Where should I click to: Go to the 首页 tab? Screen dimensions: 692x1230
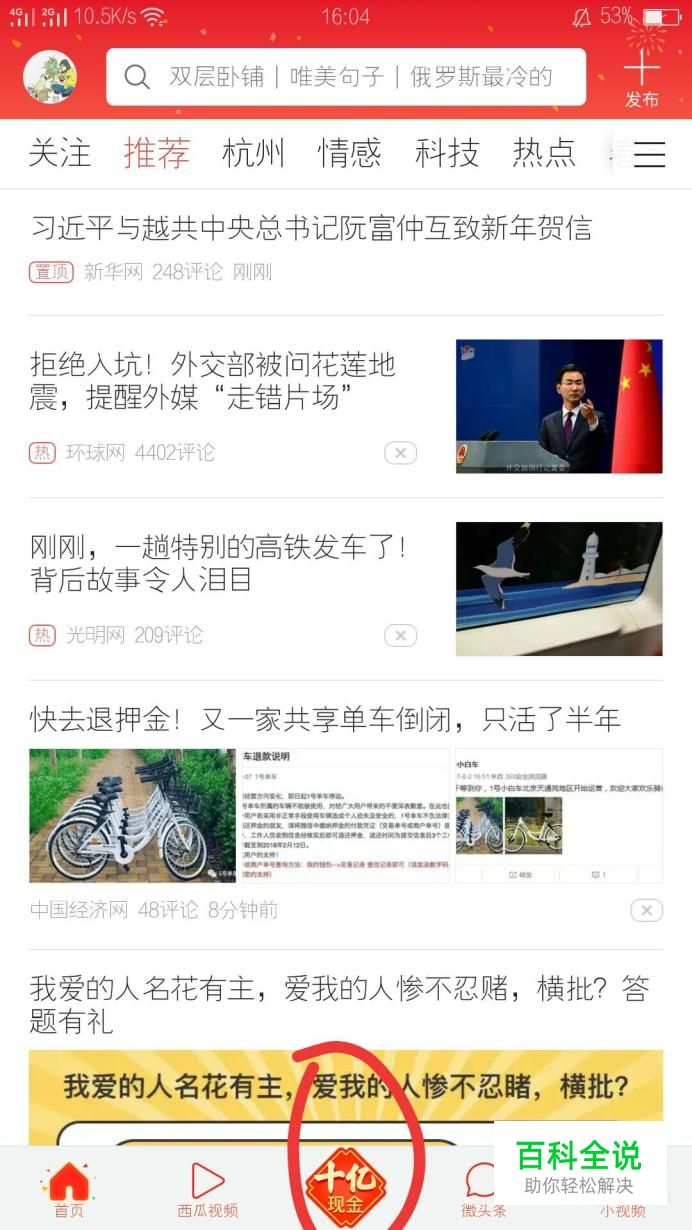tap(69, 1189)
